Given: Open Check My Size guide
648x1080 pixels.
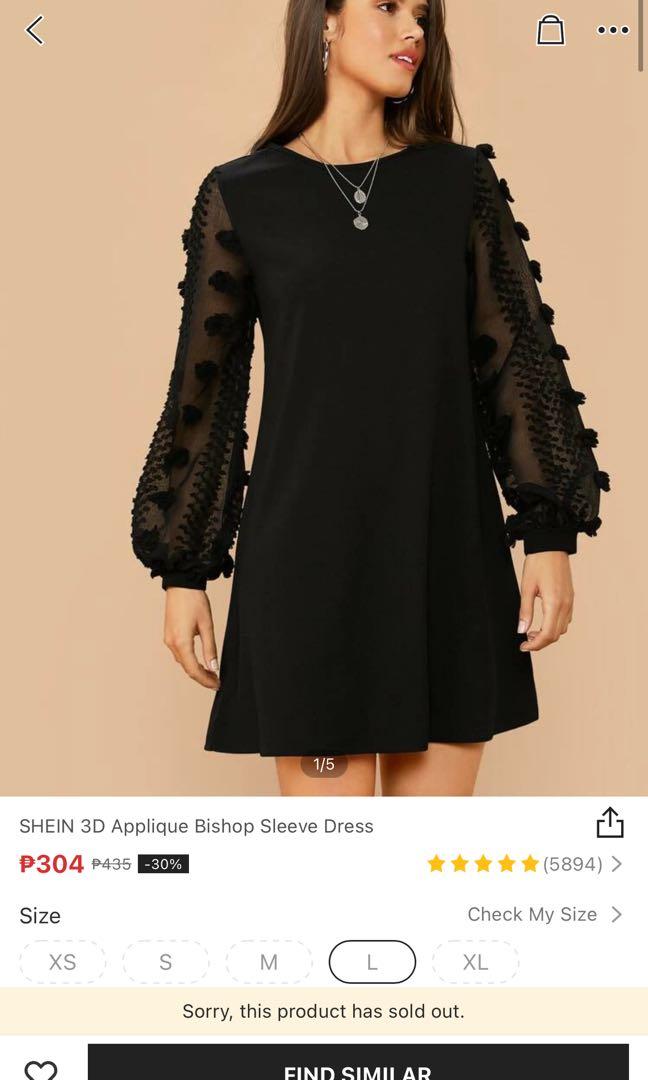Looking at the screenshot, I should 544,914.
